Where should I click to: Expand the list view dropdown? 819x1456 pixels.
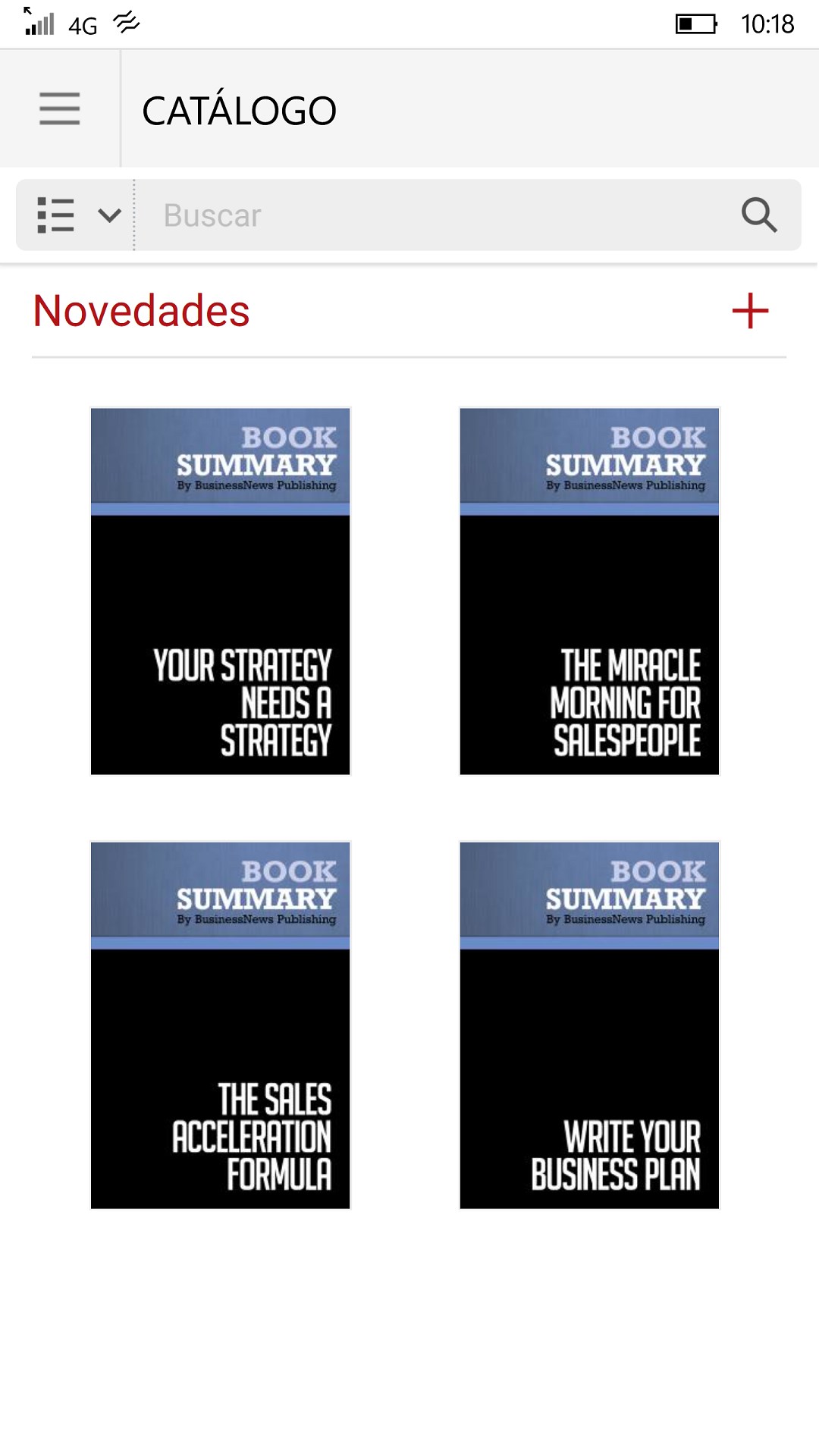[x=76, y=215]
